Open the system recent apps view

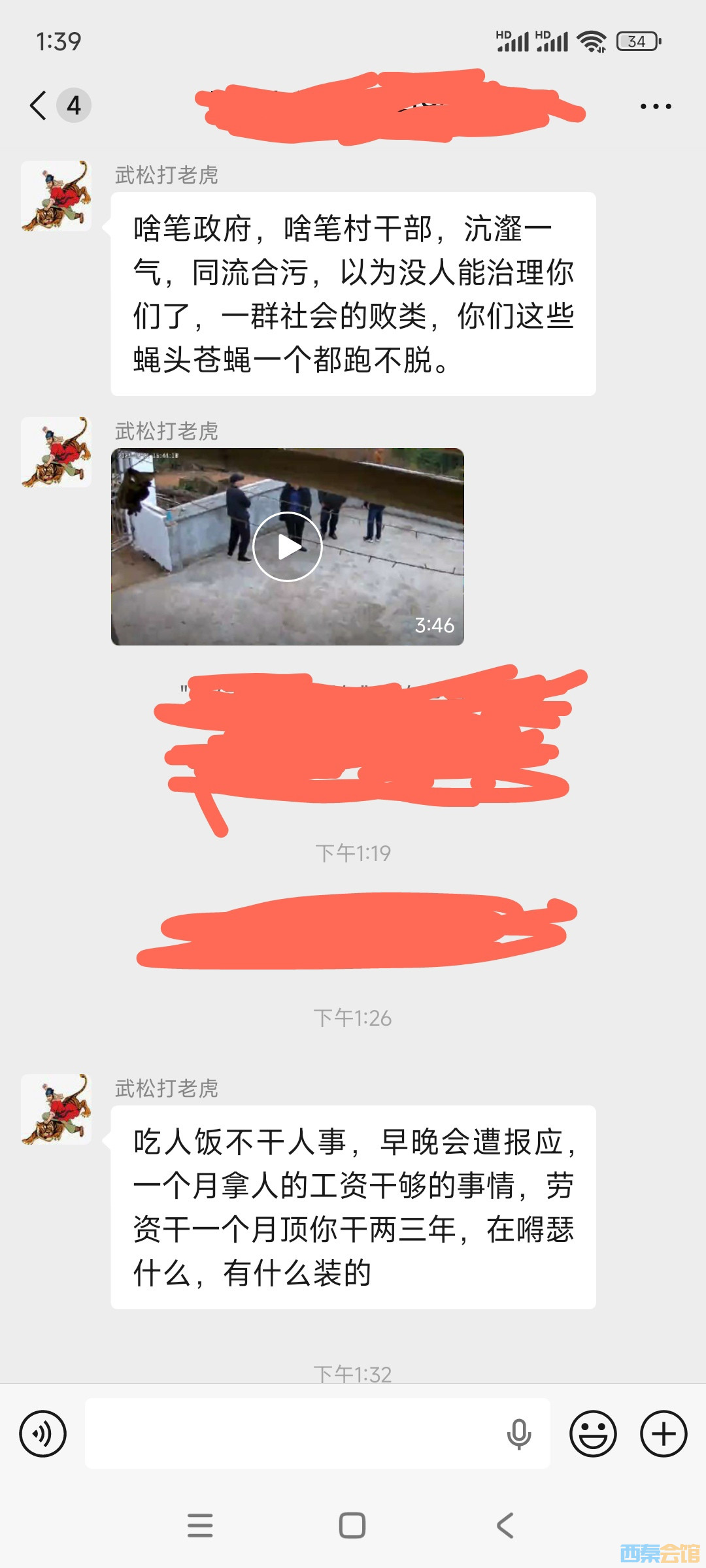(200, 1526)
